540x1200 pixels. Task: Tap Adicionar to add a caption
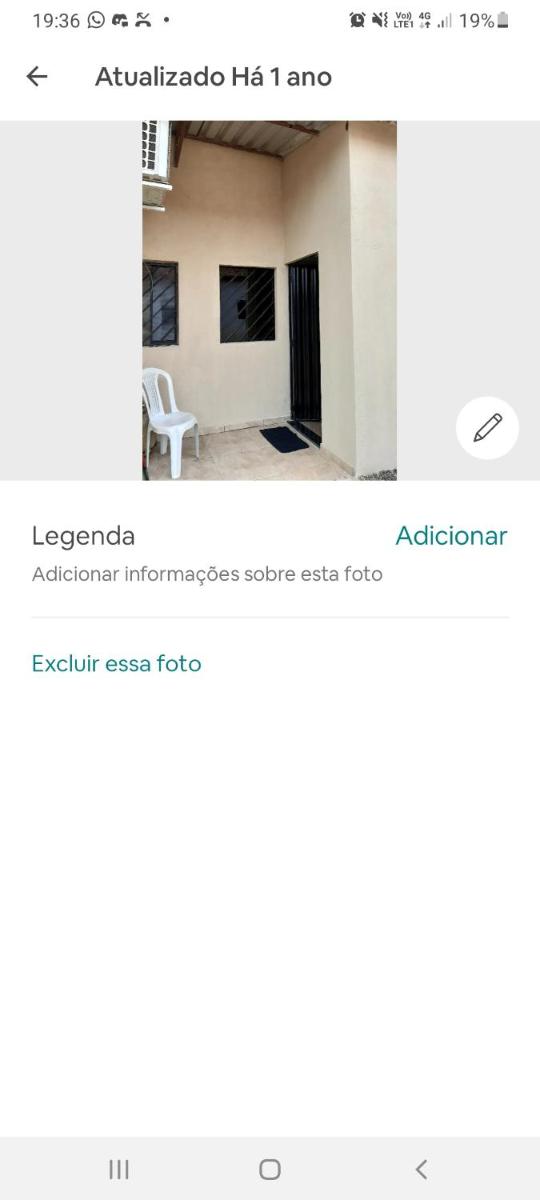(451, 536)
